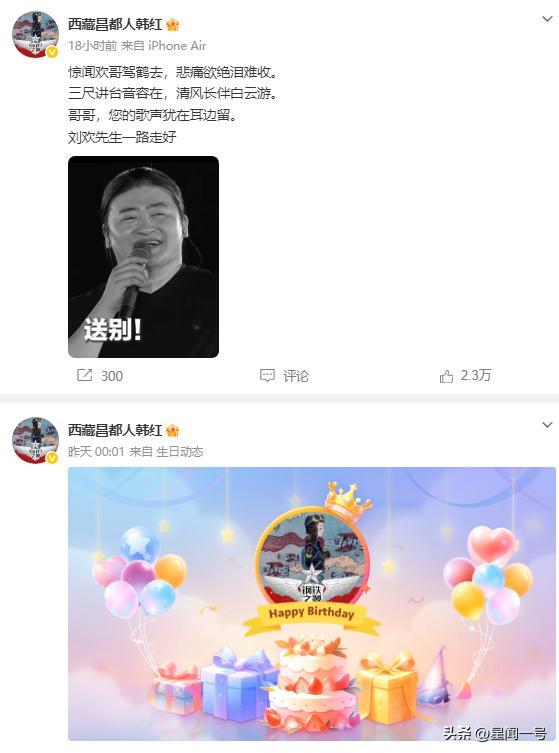Open the 生日动态 source link
This screenshot has width=559, height=753.
click(x=180, y=451)
